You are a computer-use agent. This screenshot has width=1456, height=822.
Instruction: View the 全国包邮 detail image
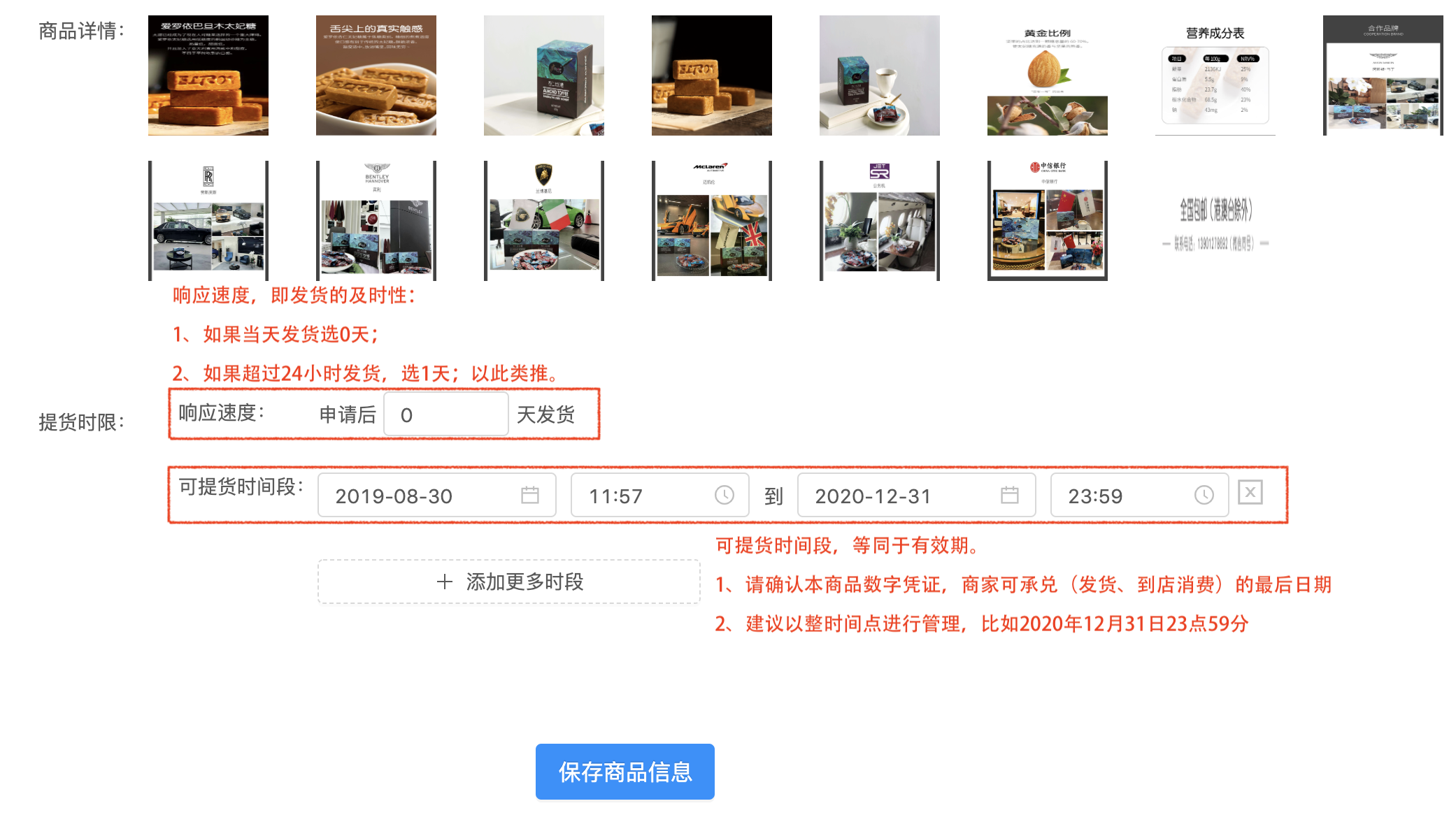[1215, 221]
